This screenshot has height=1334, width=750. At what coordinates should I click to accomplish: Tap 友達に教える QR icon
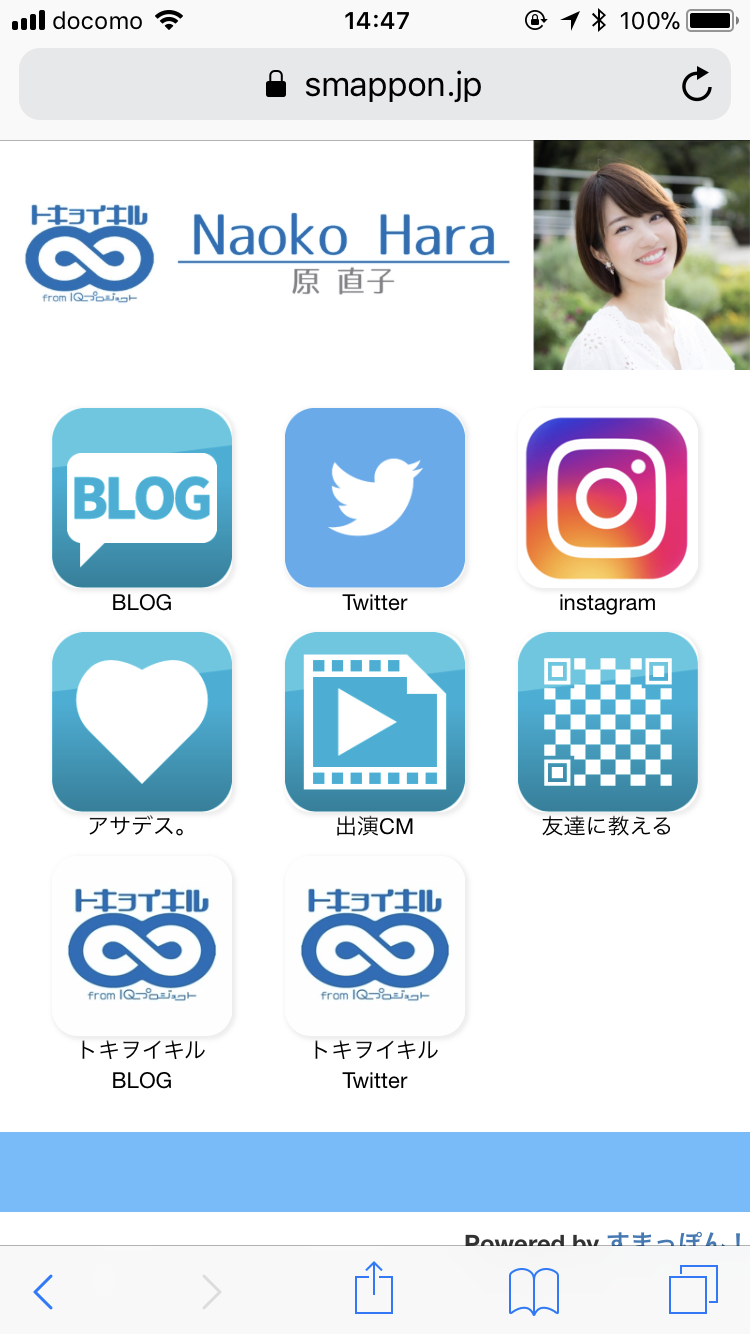click(607, 721)
